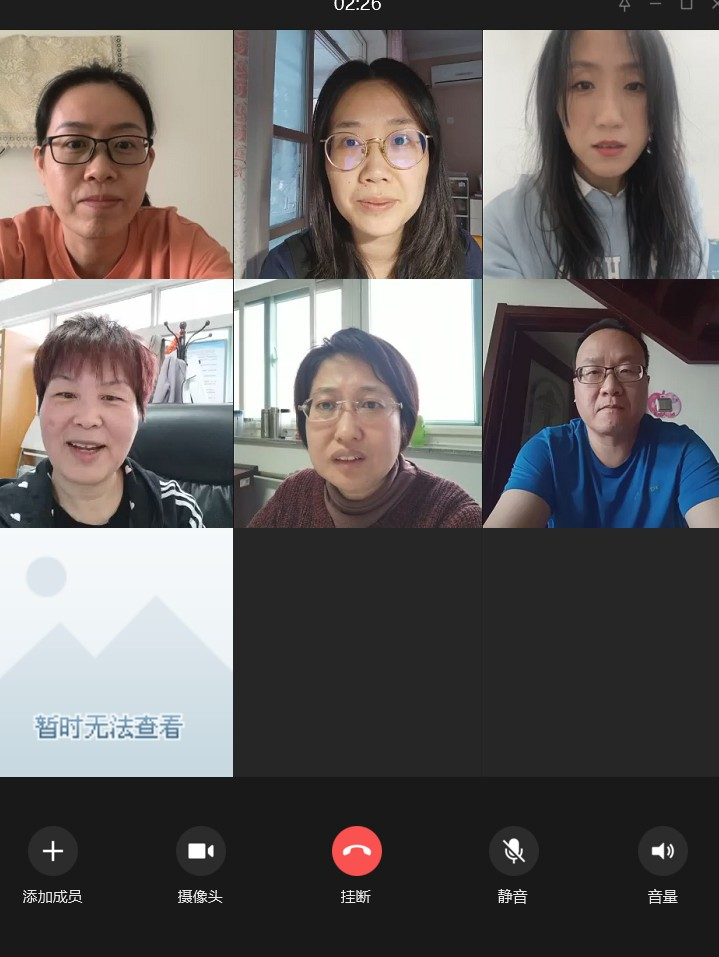Toggle the 摄像头 camera button
The height and width of the screenshot is (957, 719).
(x=201, y=851)
